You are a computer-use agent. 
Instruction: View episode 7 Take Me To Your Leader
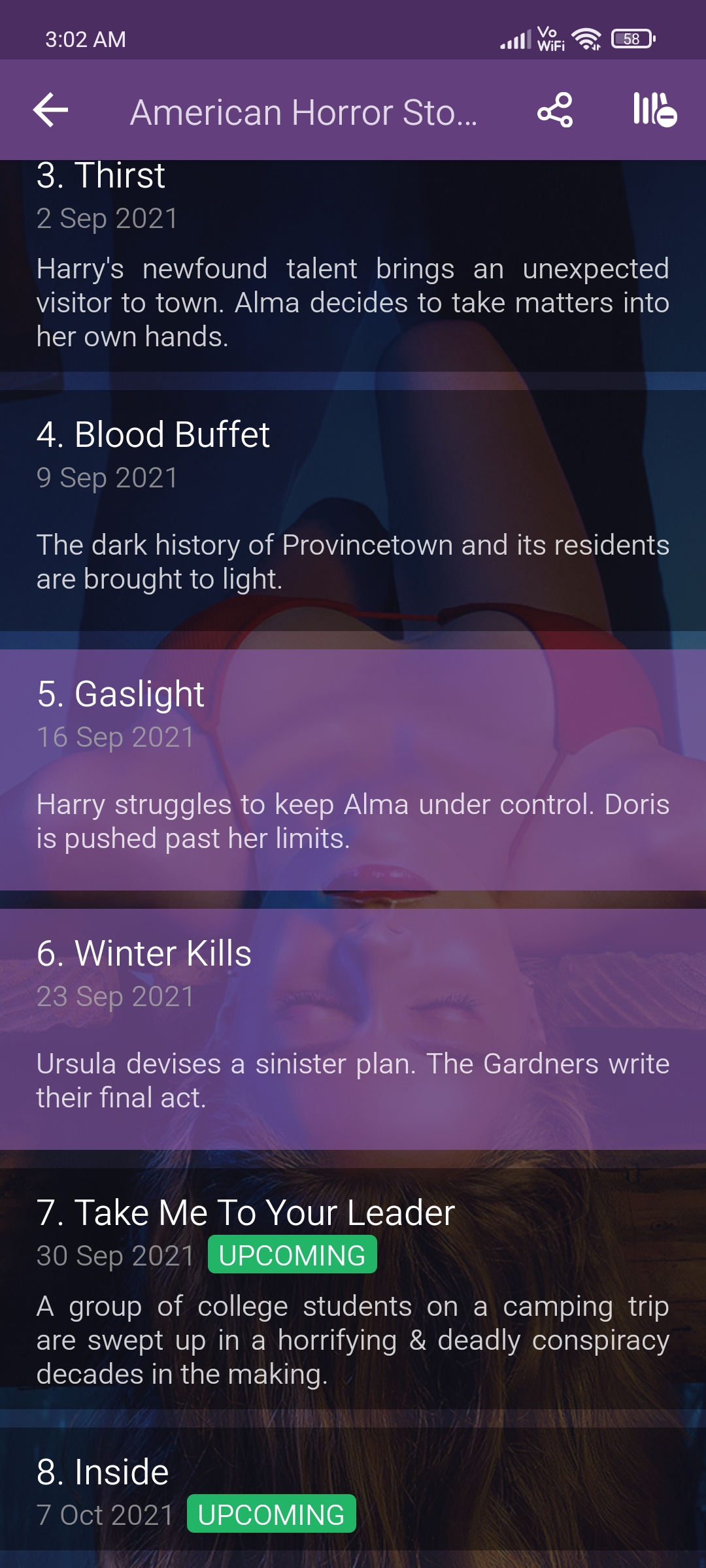[353, 1288]
